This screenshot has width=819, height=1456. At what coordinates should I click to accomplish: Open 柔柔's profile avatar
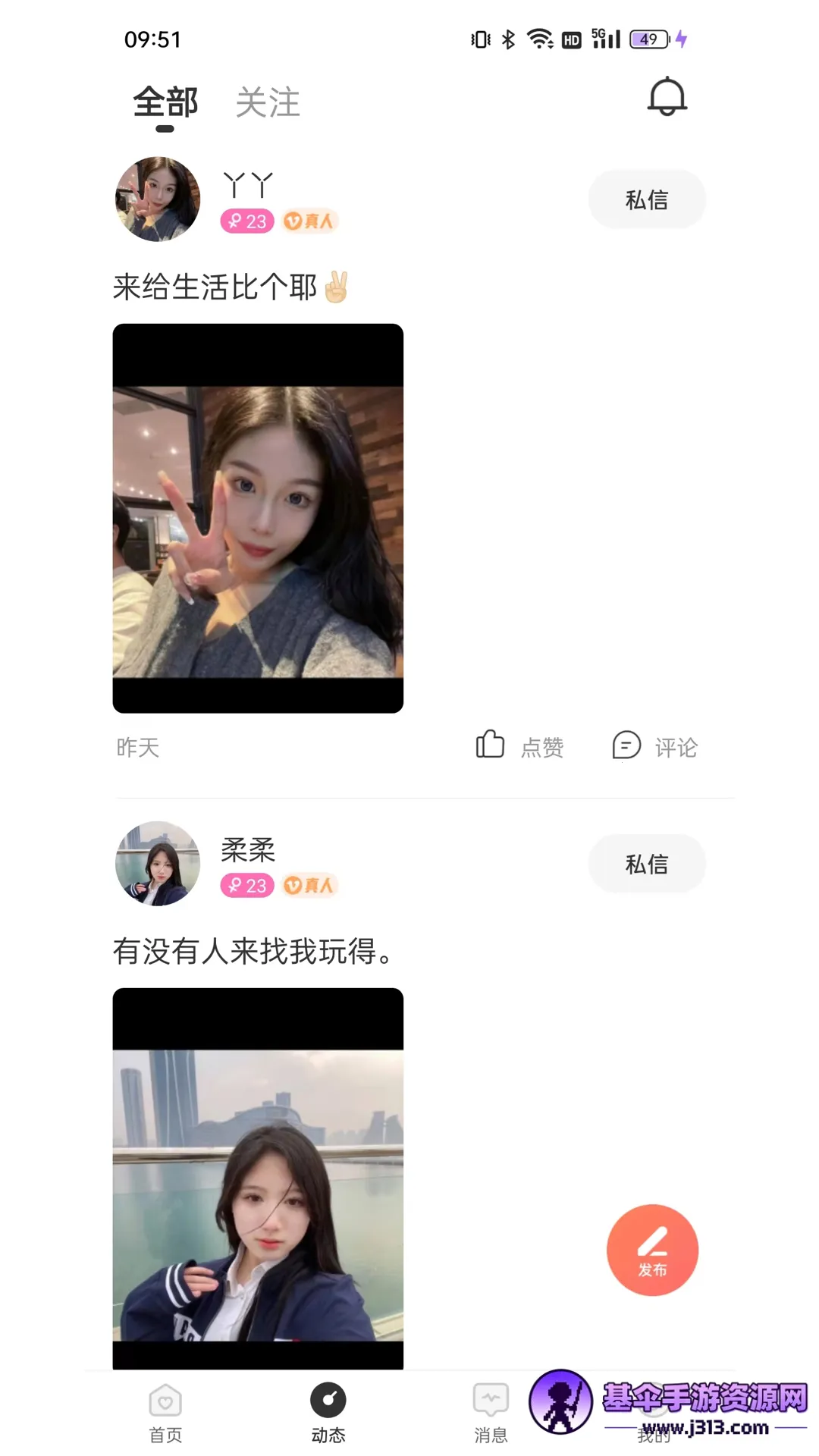click(158, 864)
